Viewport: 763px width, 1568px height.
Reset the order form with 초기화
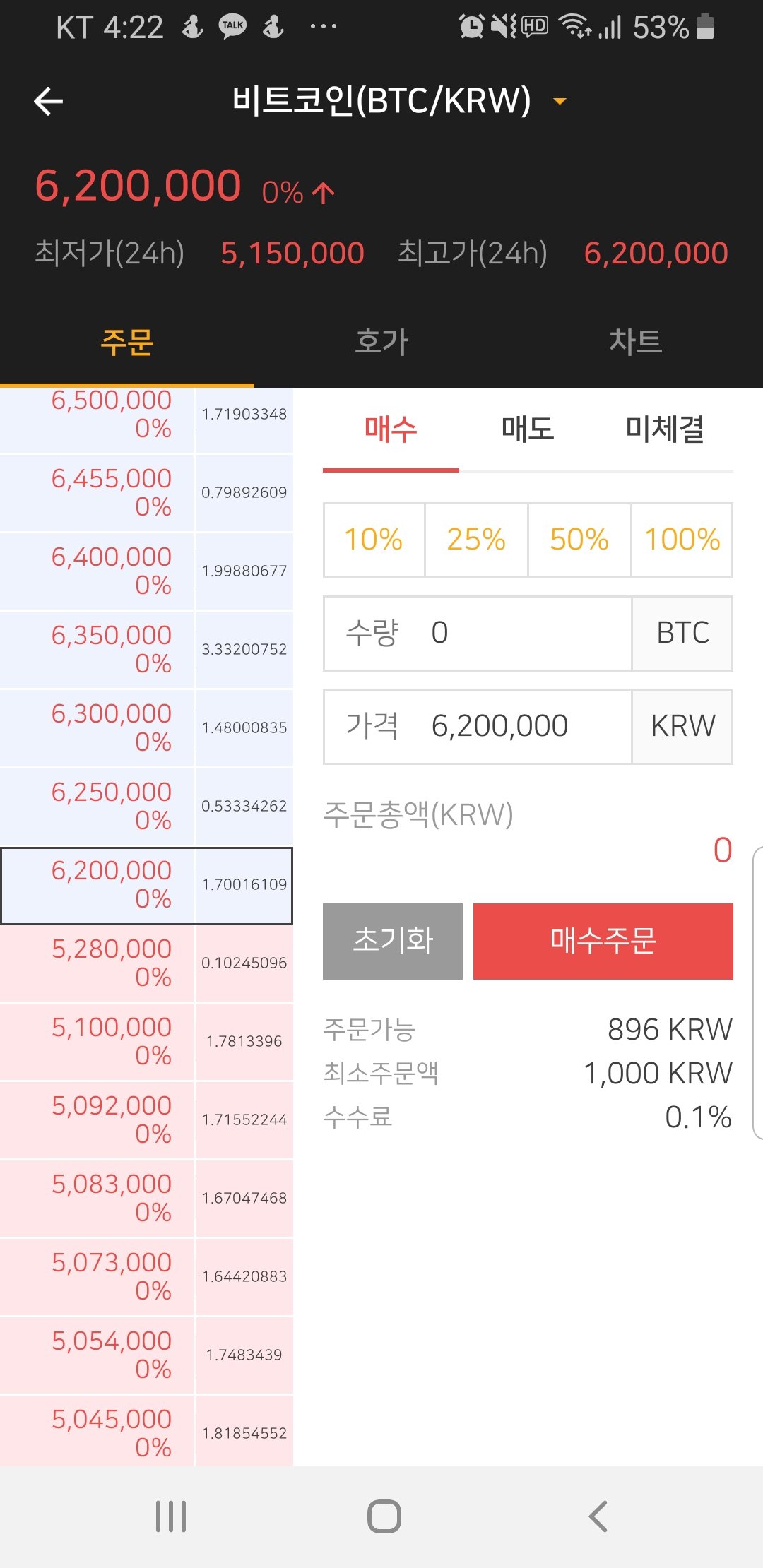pyautogui.click(x=392, y=939)
